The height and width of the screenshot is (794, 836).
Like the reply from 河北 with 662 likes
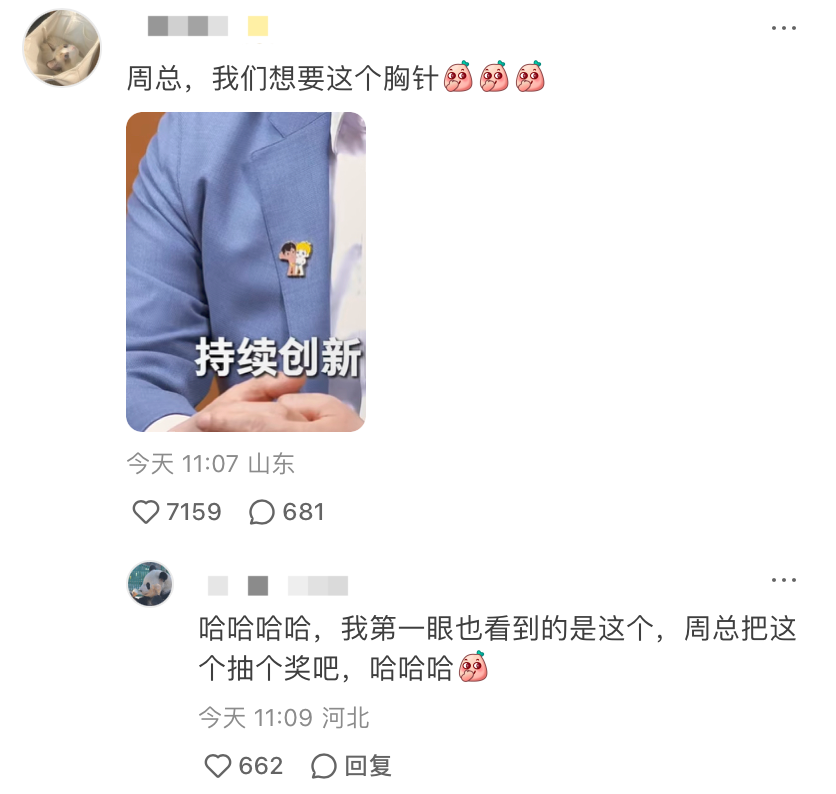[218, 766]
